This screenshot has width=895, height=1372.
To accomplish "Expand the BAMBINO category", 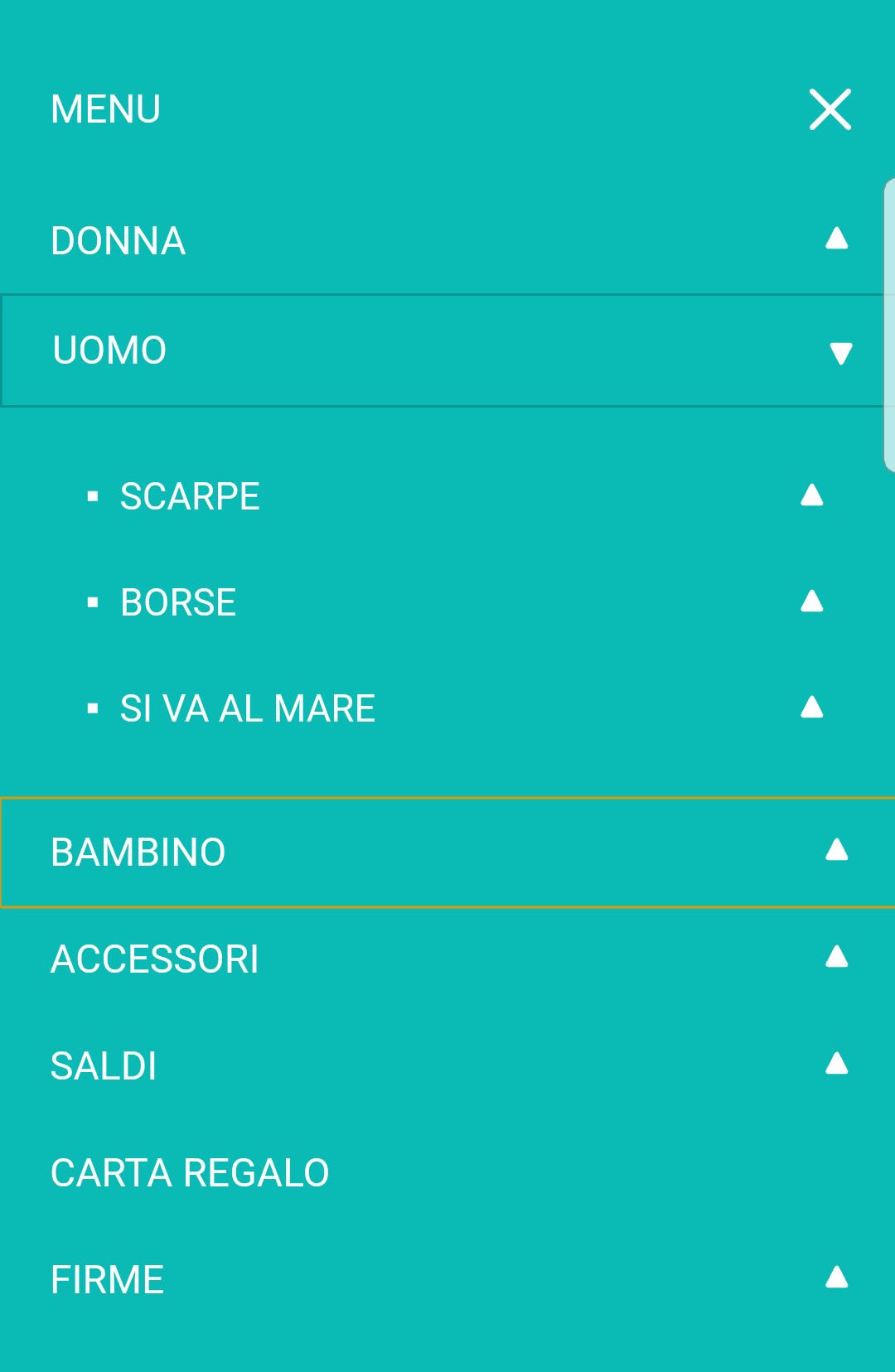I will [x=836, y=851].
